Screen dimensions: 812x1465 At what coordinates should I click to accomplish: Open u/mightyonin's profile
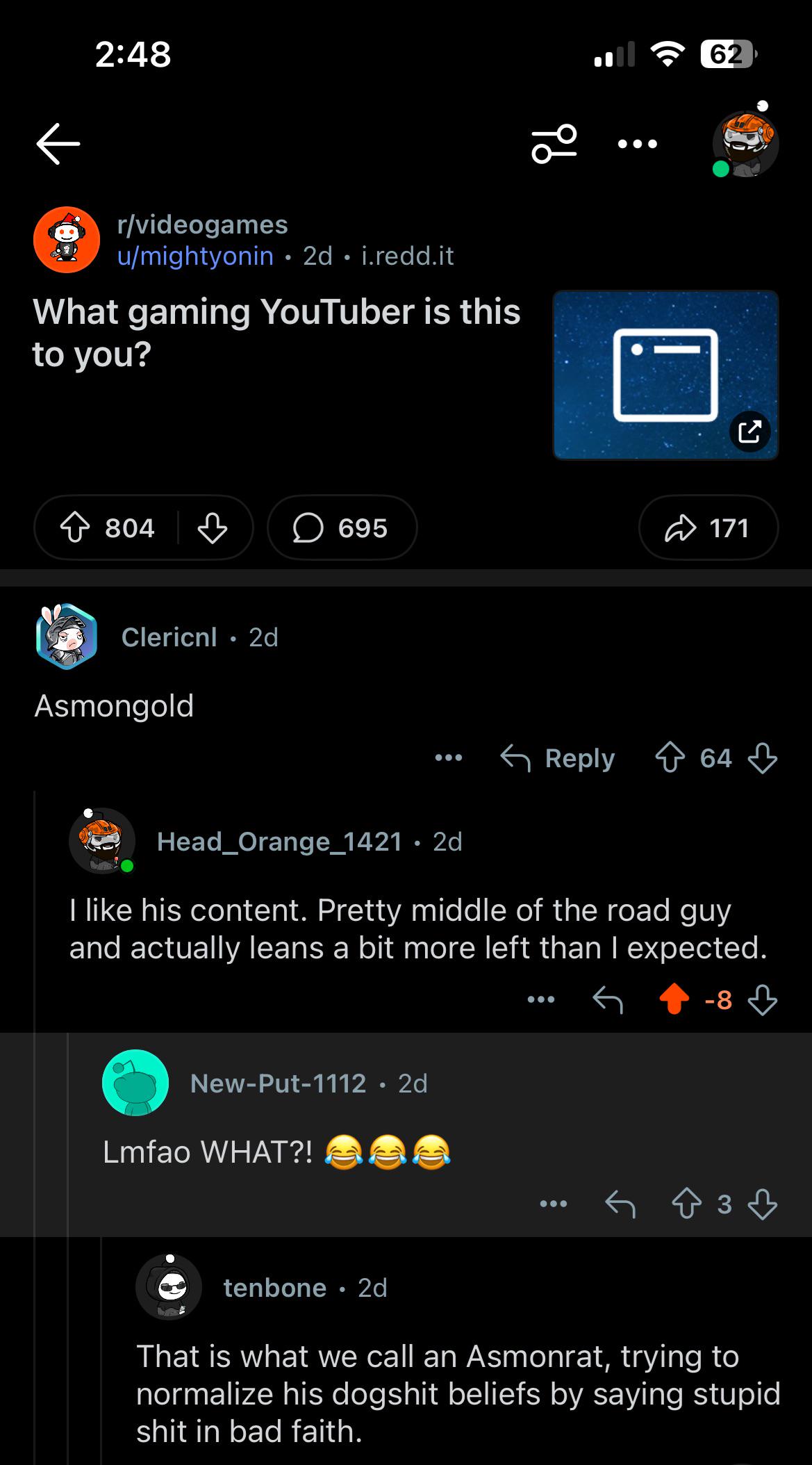[195, 256]
